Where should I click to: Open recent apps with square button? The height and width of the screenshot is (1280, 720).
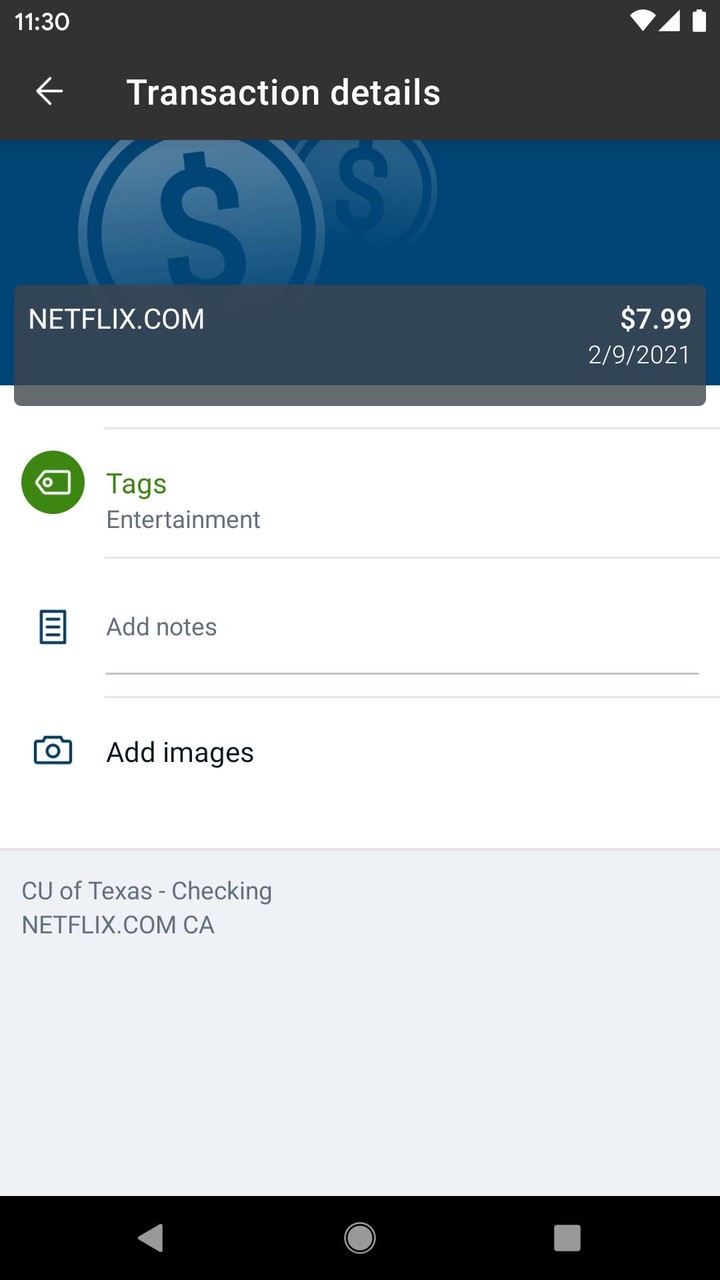coord(567,1237)
